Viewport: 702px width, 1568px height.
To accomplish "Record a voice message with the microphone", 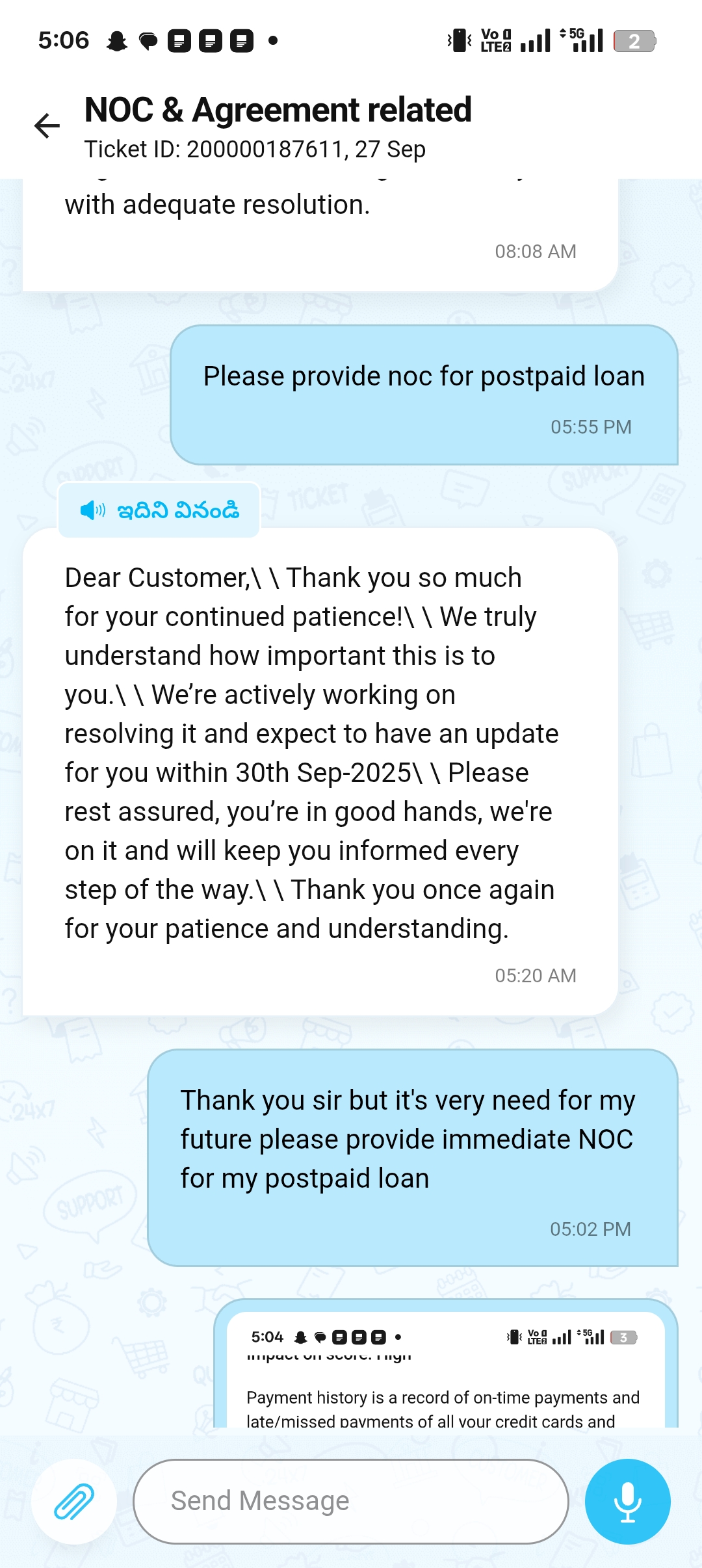I will (627, 1502).
